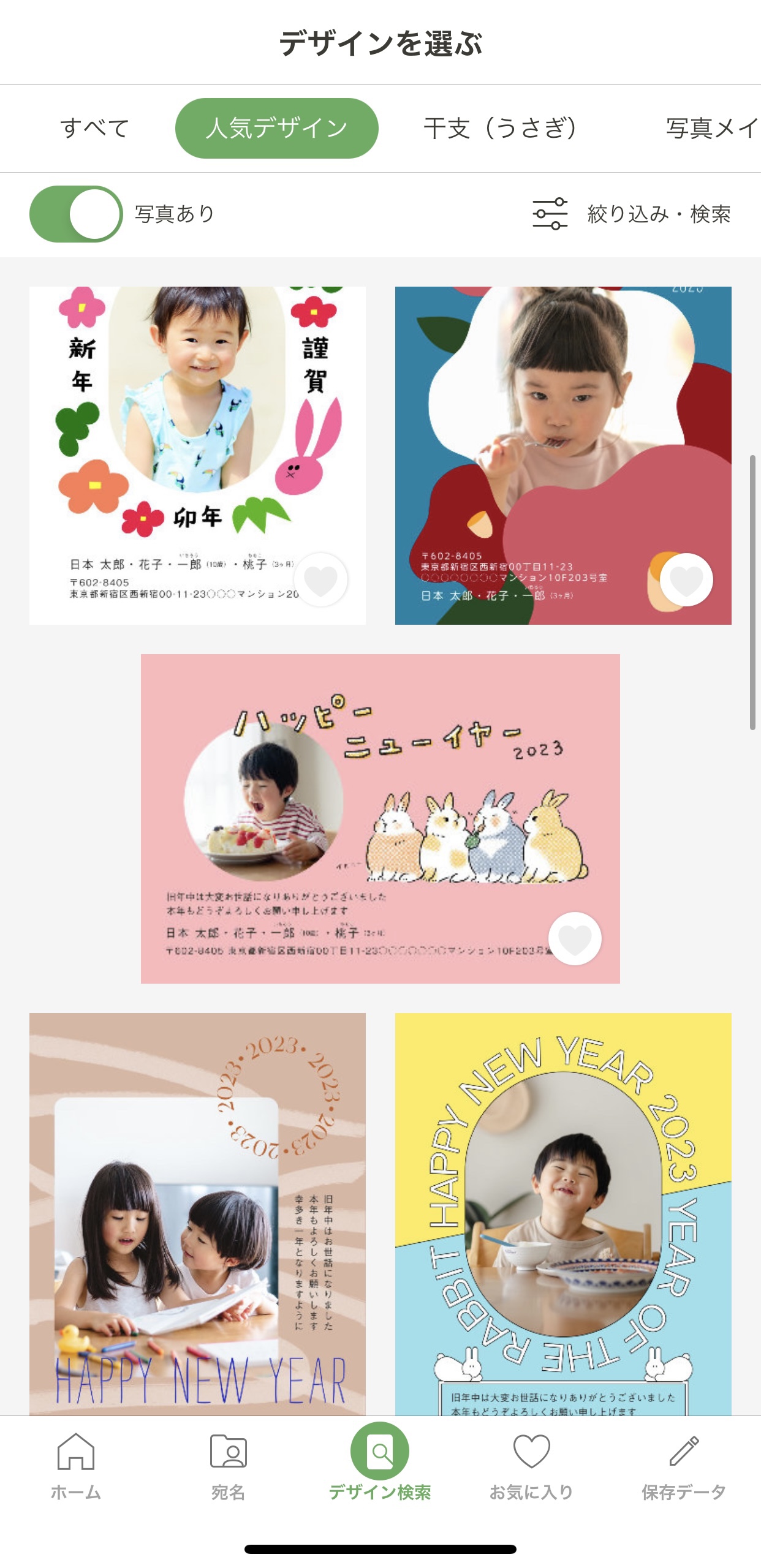Open the 写真メイン category tab

(x=711, y=129)
